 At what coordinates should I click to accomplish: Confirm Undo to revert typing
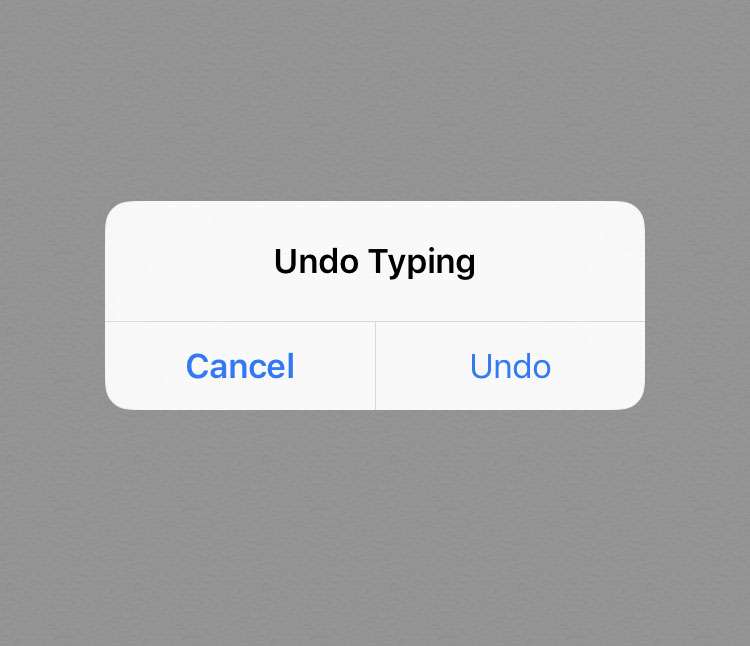510,366
